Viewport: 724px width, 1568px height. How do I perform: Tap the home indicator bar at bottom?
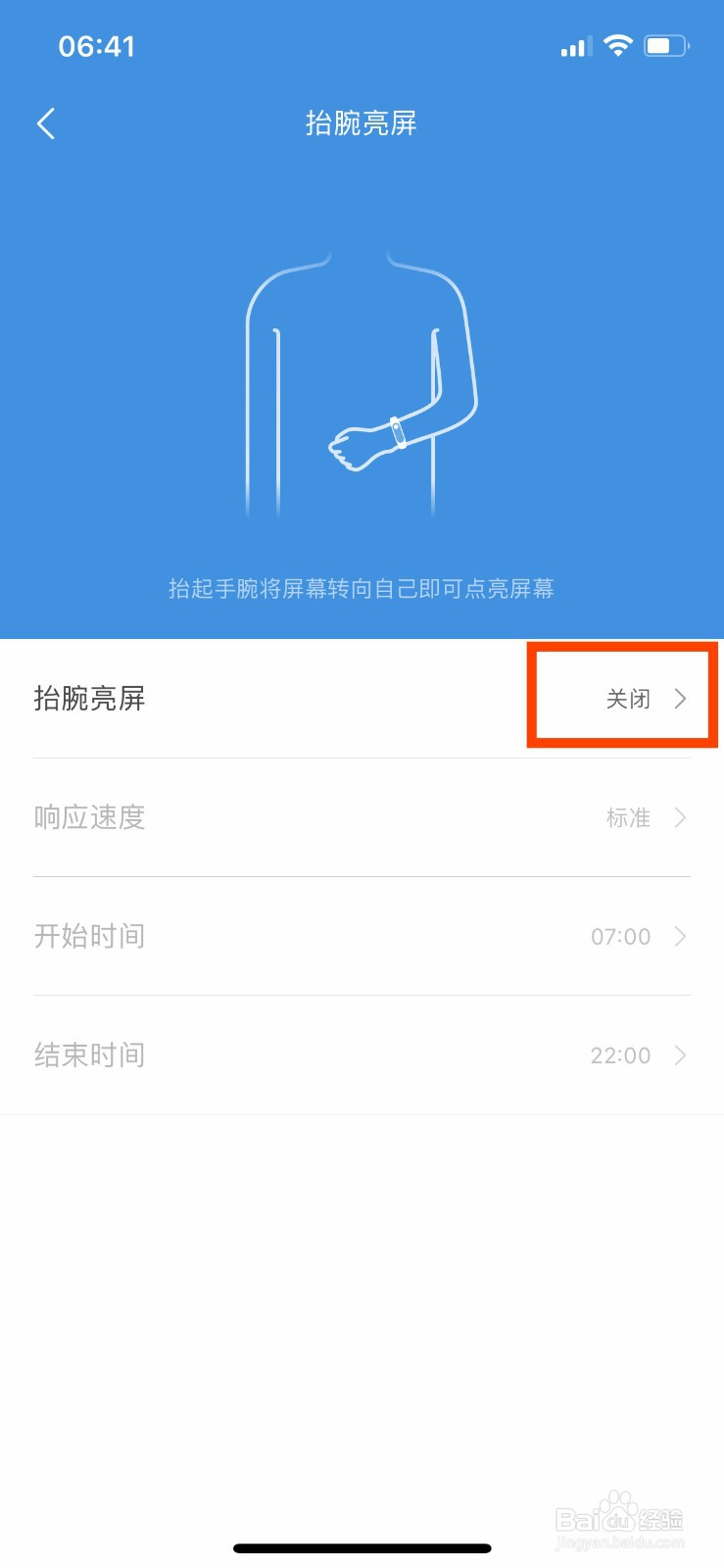coord(362,1548)
